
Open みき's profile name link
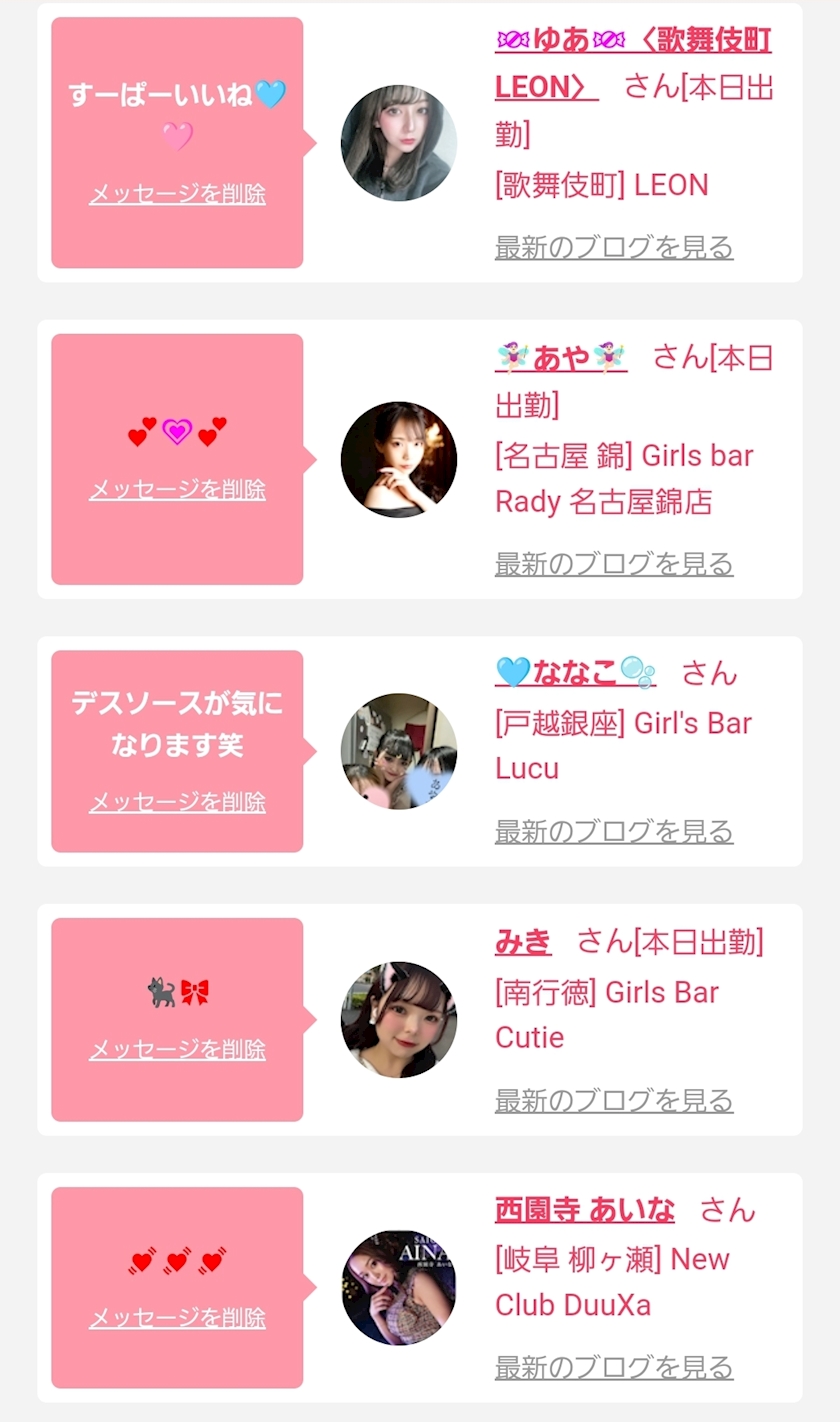[523, 941]
